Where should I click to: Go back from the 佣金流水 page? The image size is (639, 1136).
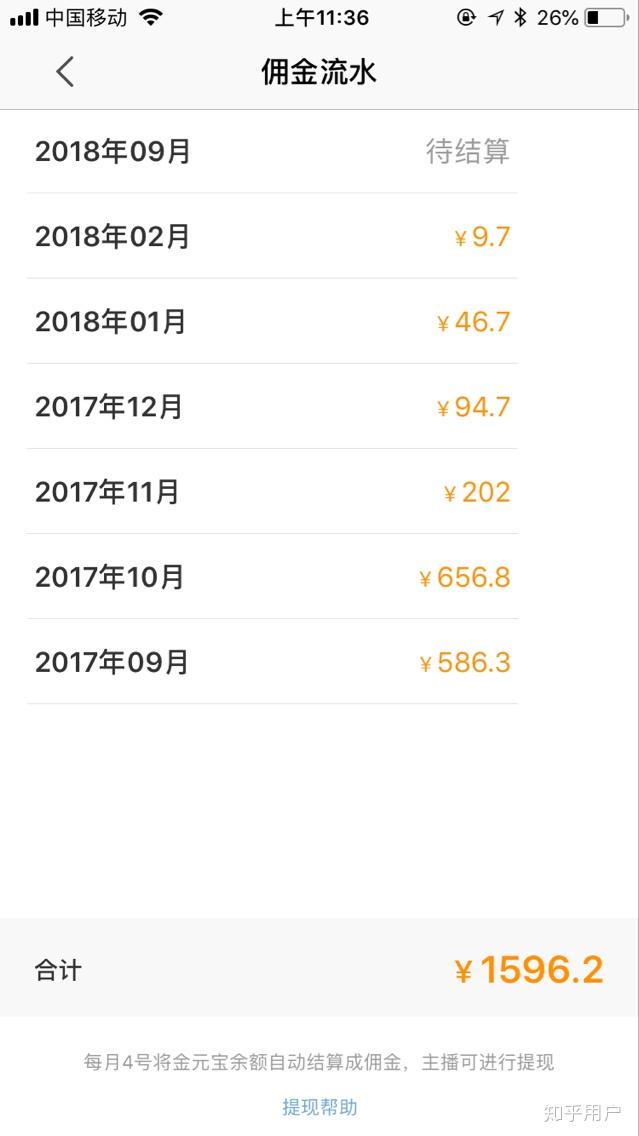(x=65, y=72)
